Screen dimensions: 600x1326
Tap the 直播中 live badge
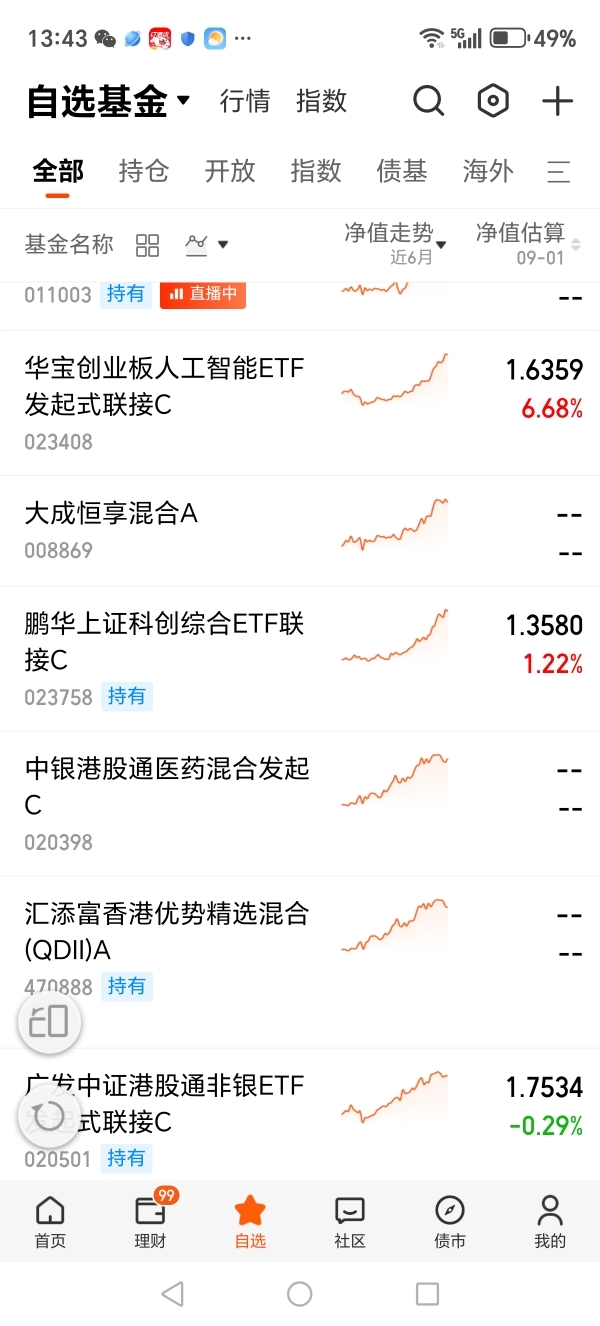click(x=203, y=294)
